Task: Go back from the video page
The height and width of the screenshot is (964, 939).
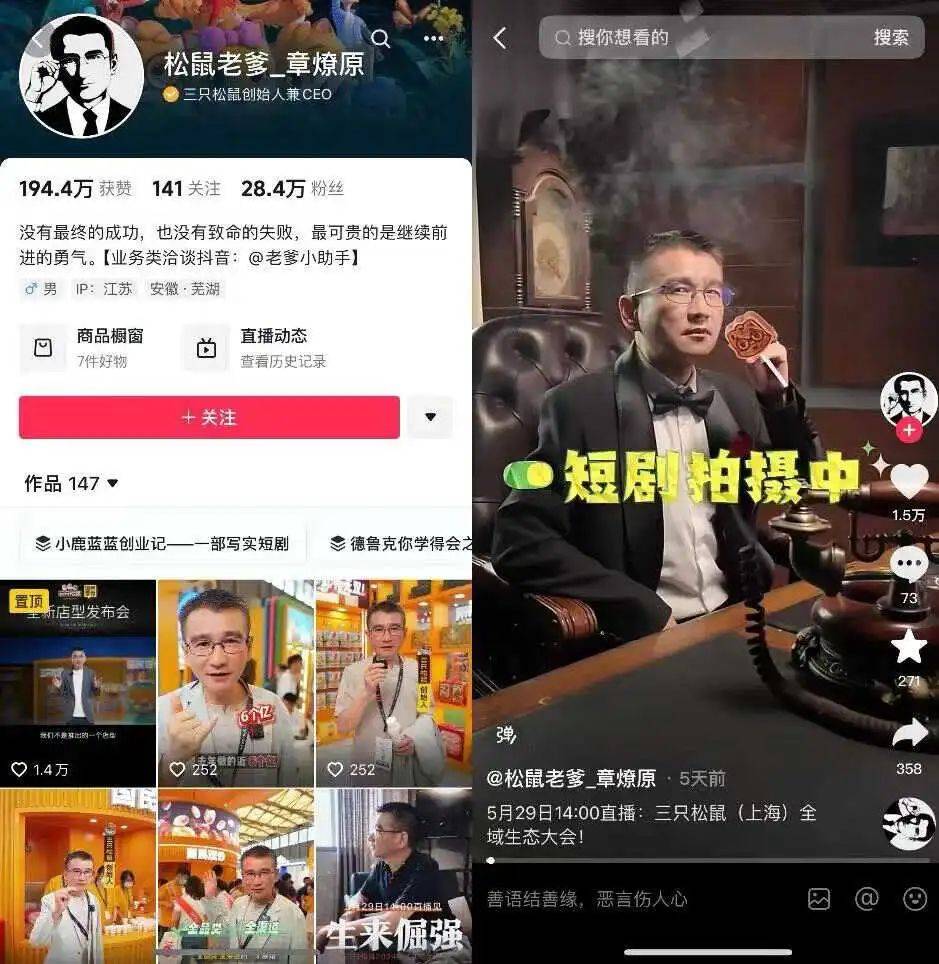Action: 501,38
